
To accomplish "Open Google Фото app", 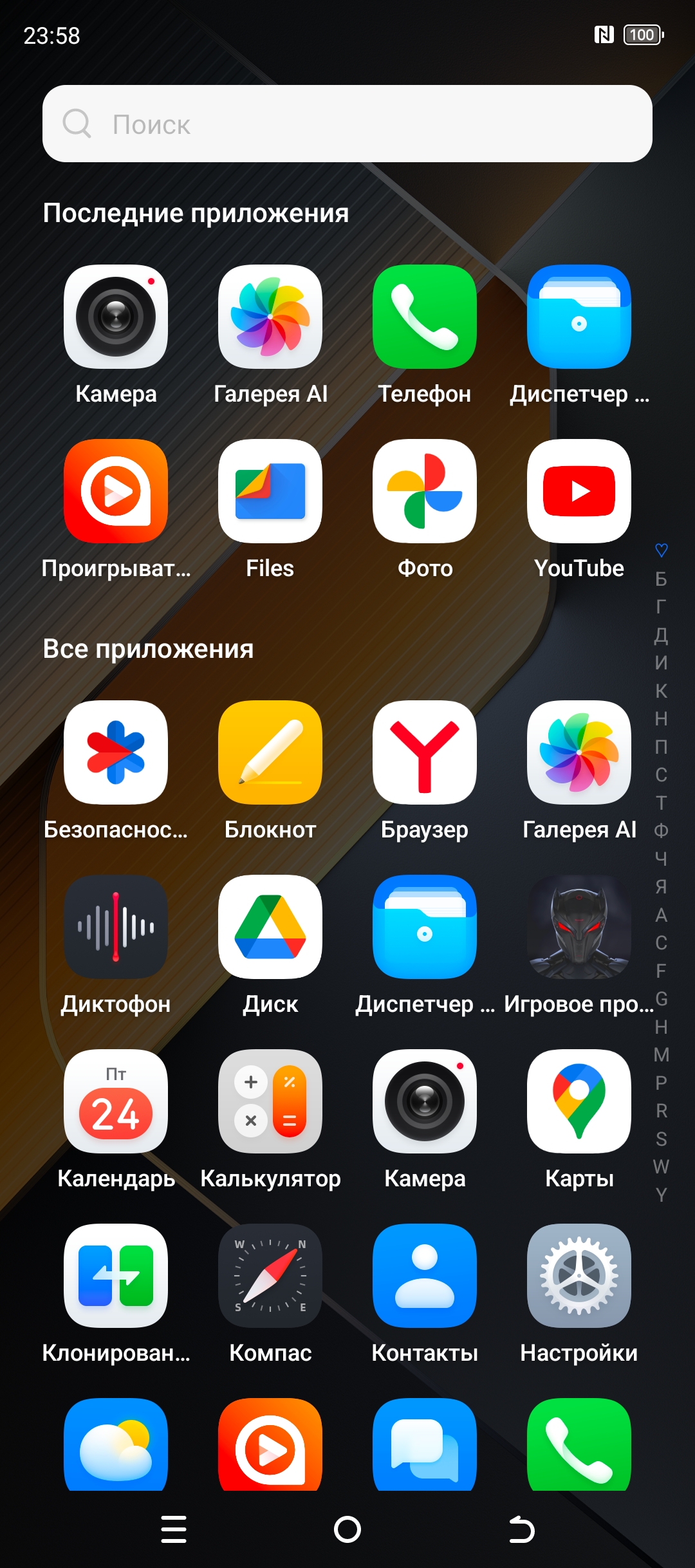I will pos(425,491).
